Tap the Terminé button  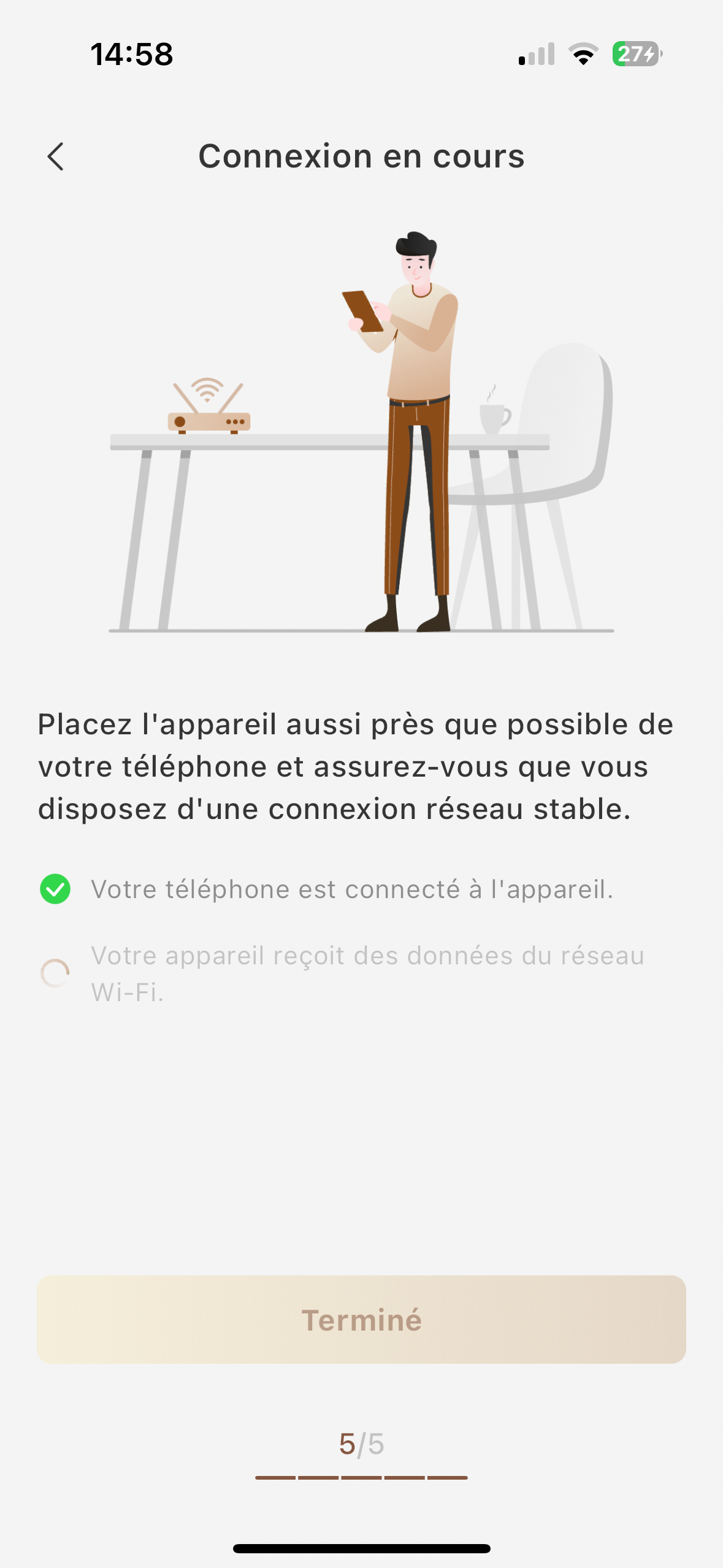pyautogui.click(x=361, y=1320)
